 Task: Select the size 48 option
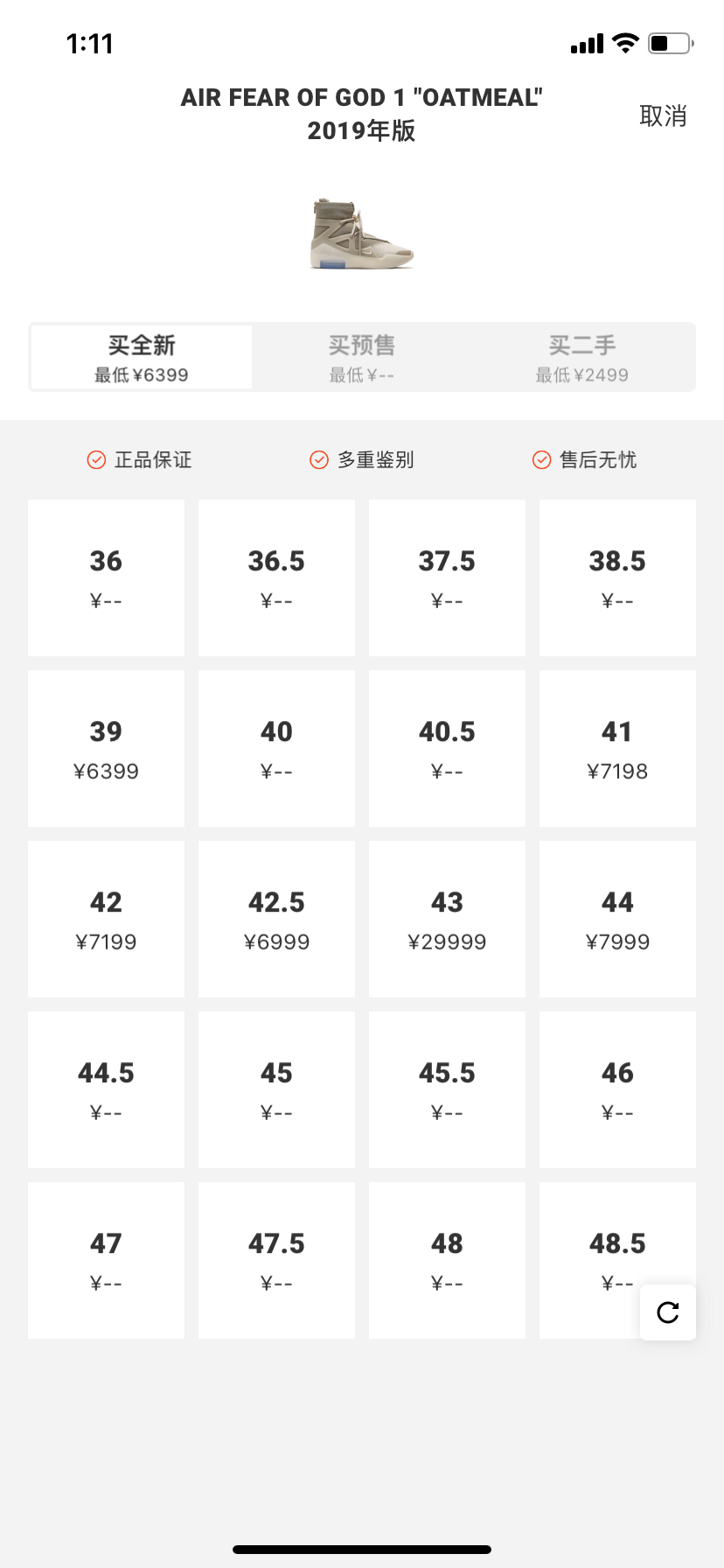pos(447,1260)
